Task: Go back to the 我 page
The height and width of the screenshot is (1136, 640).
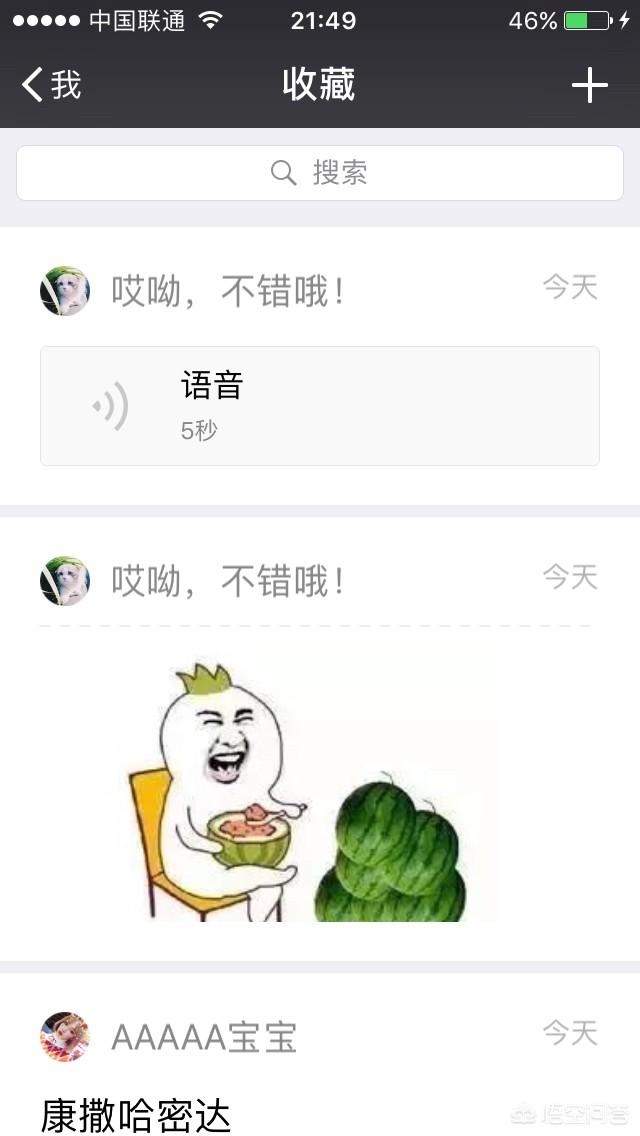Action: tap(52, 85)
